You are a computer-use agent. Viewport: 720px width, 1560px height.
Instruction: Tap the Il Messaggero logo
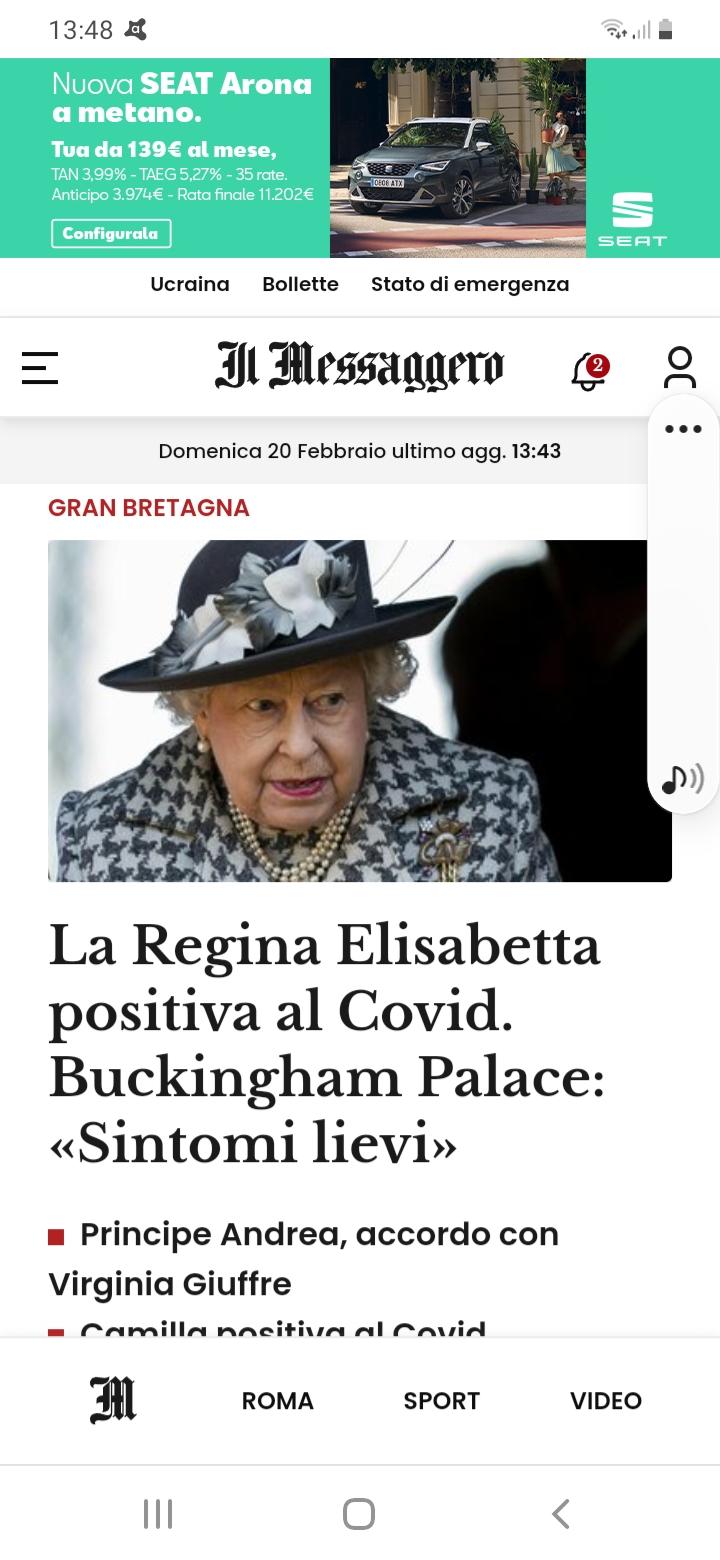point(360,366)
